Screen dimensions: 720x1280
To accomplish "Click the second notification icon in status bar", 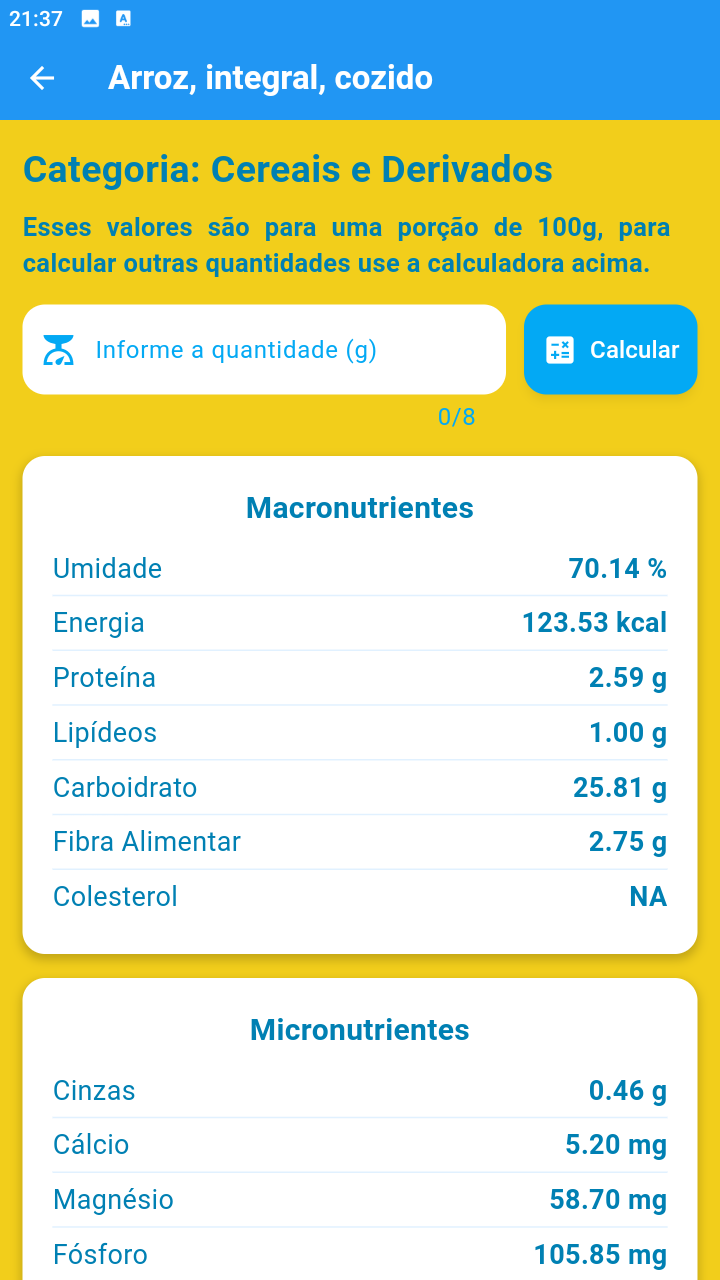I will click(124, 17).
